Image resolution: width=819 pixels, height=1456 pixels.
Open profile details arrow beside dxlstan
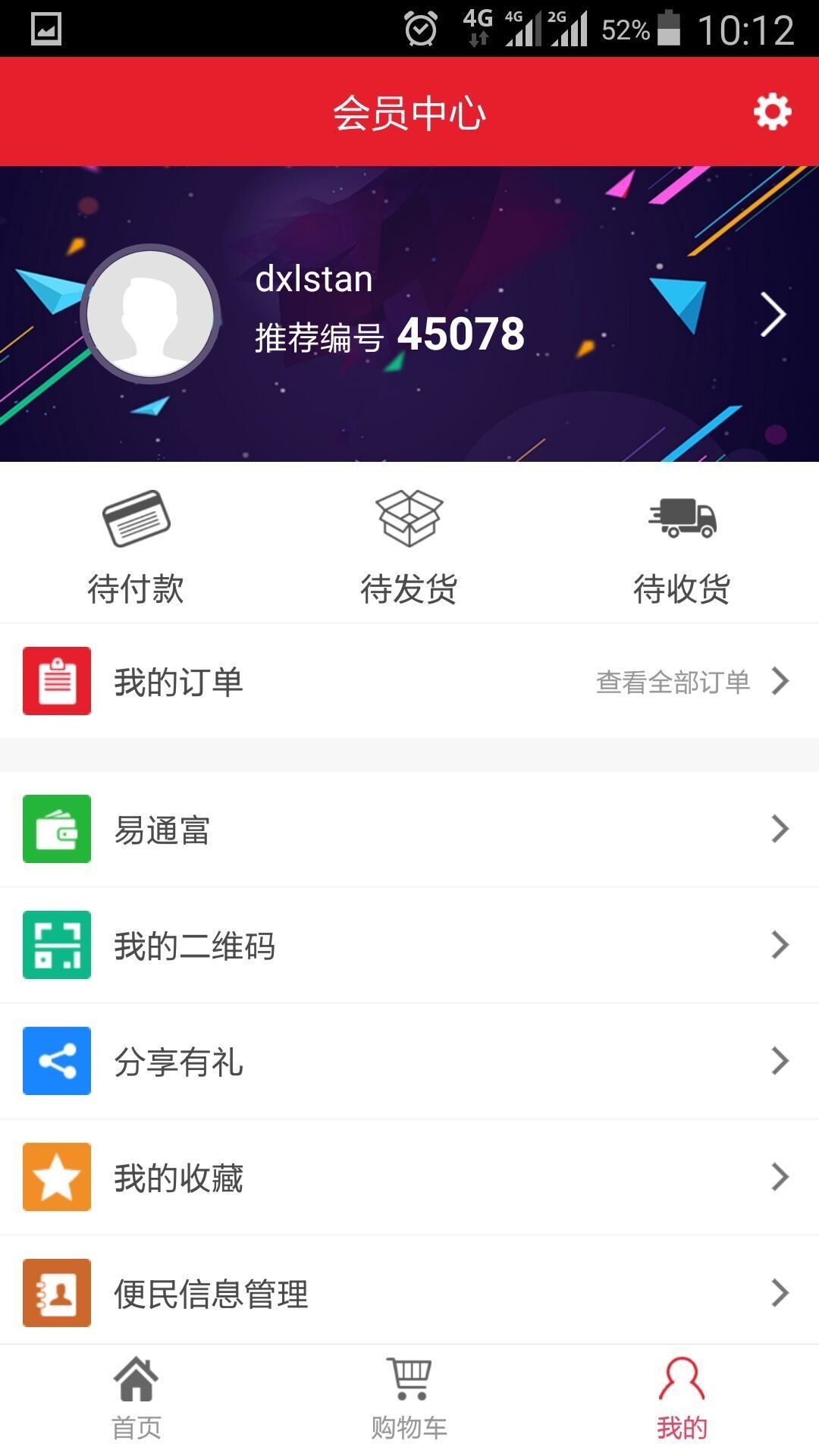coord(773,314)
